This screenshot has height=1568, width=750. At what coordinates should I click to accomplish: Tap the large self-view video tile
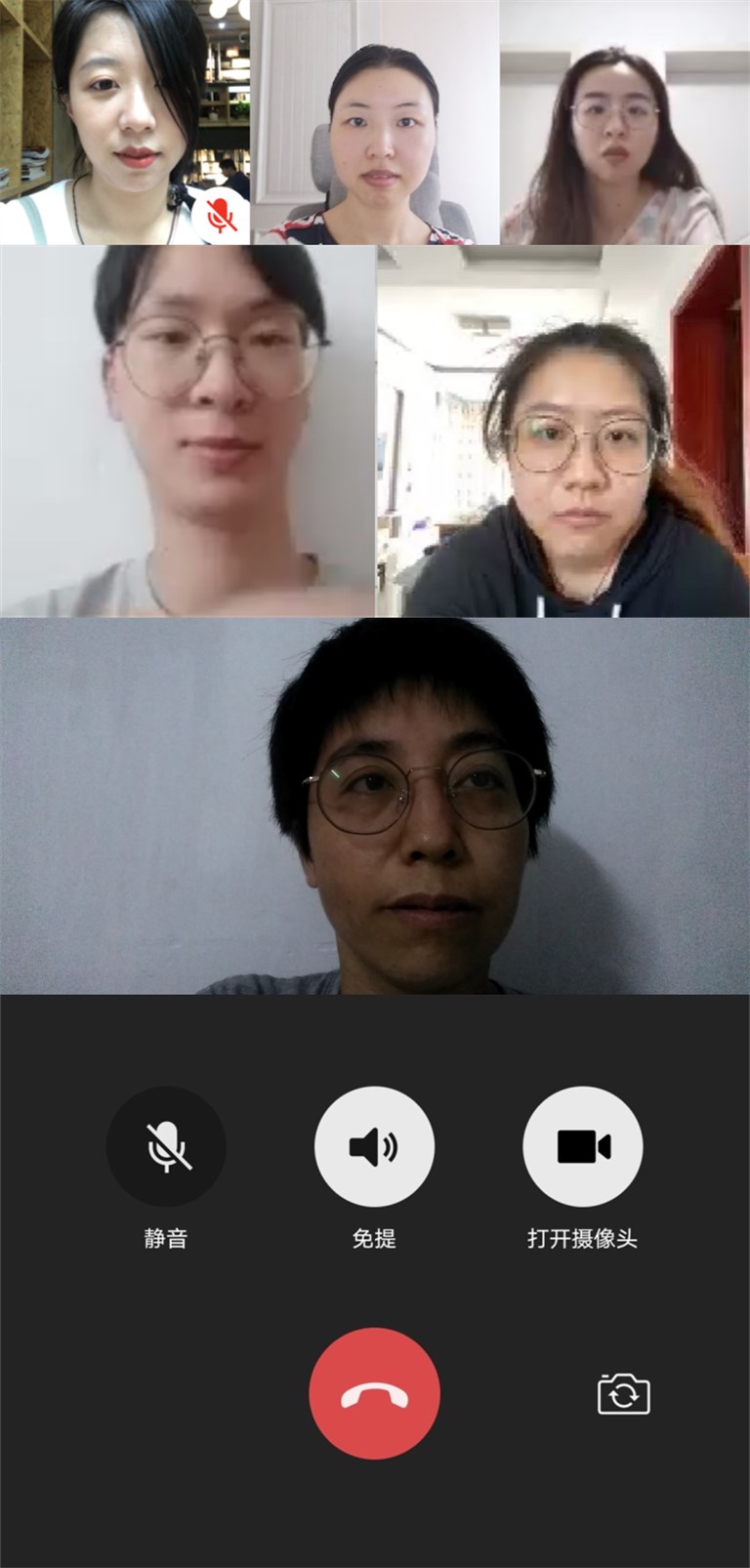click(375, 805)
